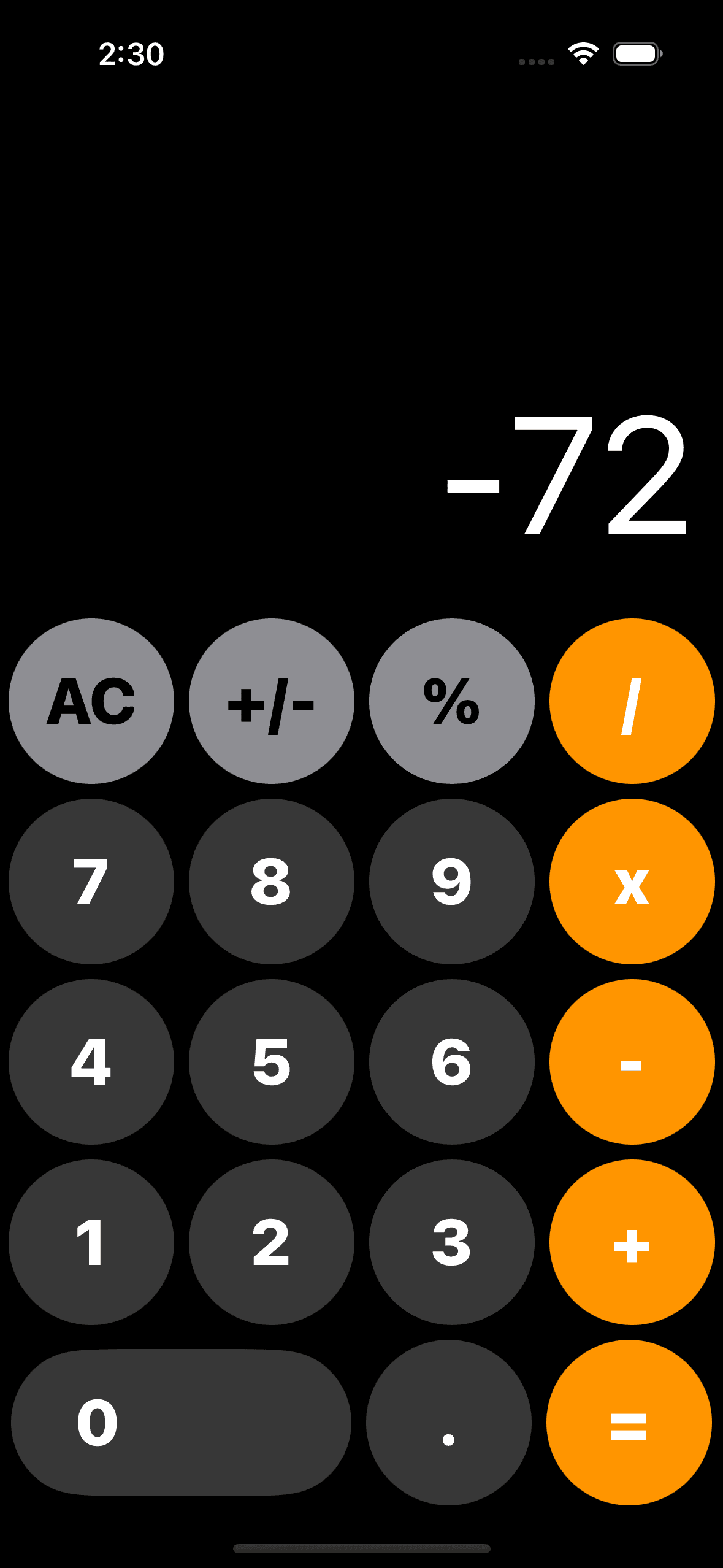Compute the result with equals
This screenshot has height=1568, width=723.
click(629, 1423)
